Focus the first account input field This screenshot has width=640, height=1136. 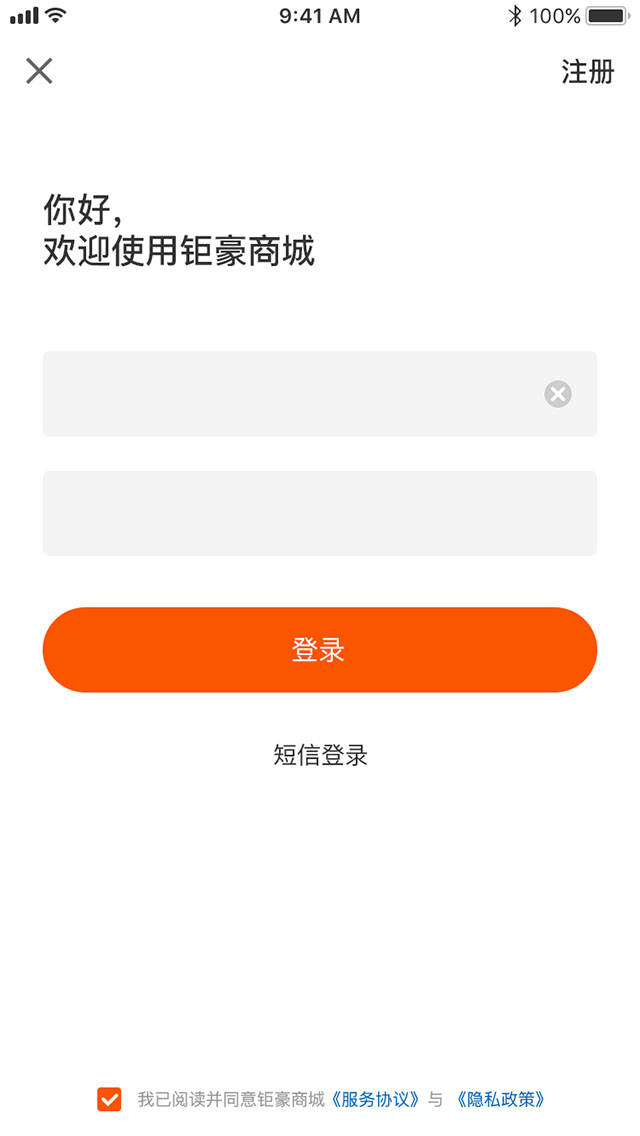290,394
